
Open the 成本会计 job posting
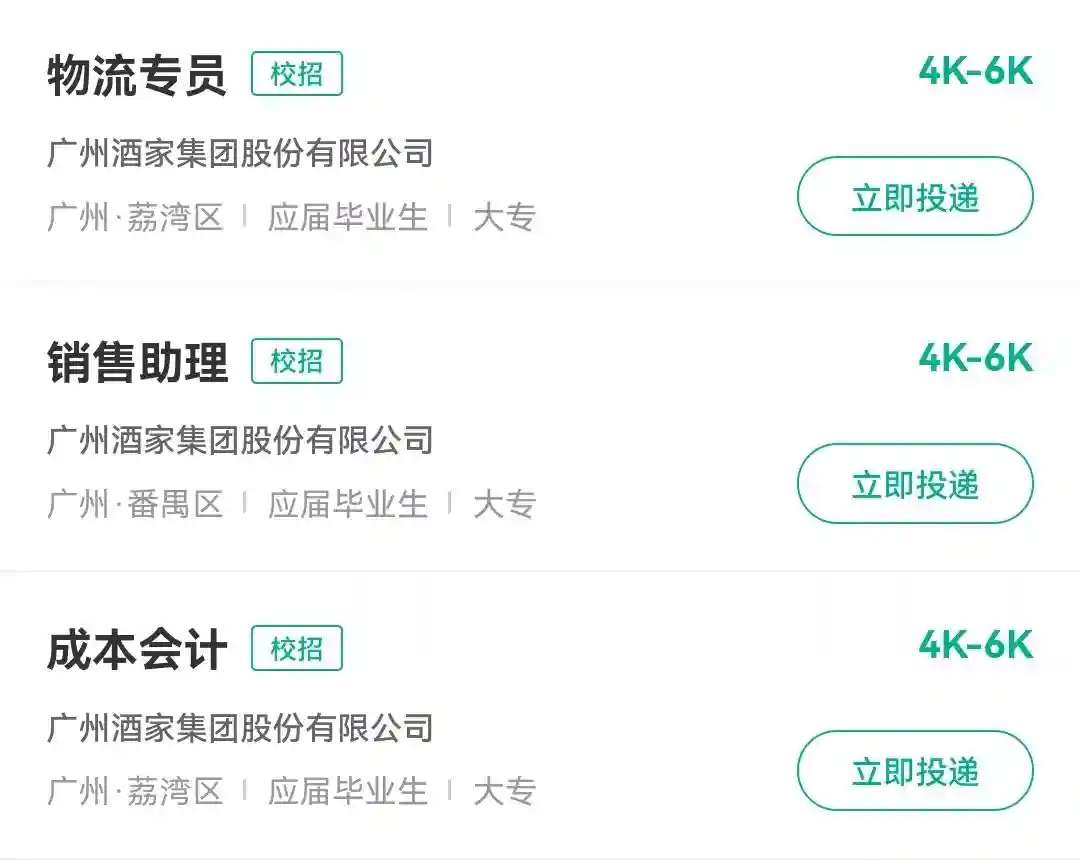click(x=137, y=650)
